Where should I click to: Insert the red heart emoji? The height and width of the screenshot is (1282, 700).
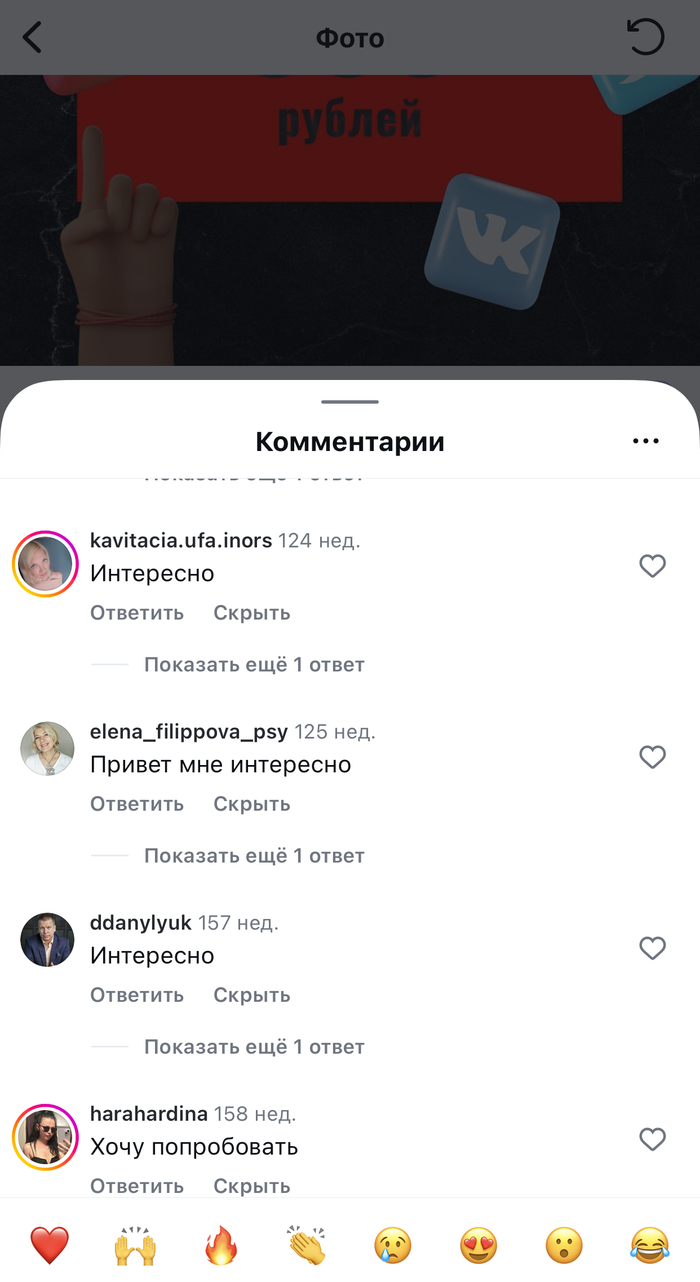point(49,1245)
